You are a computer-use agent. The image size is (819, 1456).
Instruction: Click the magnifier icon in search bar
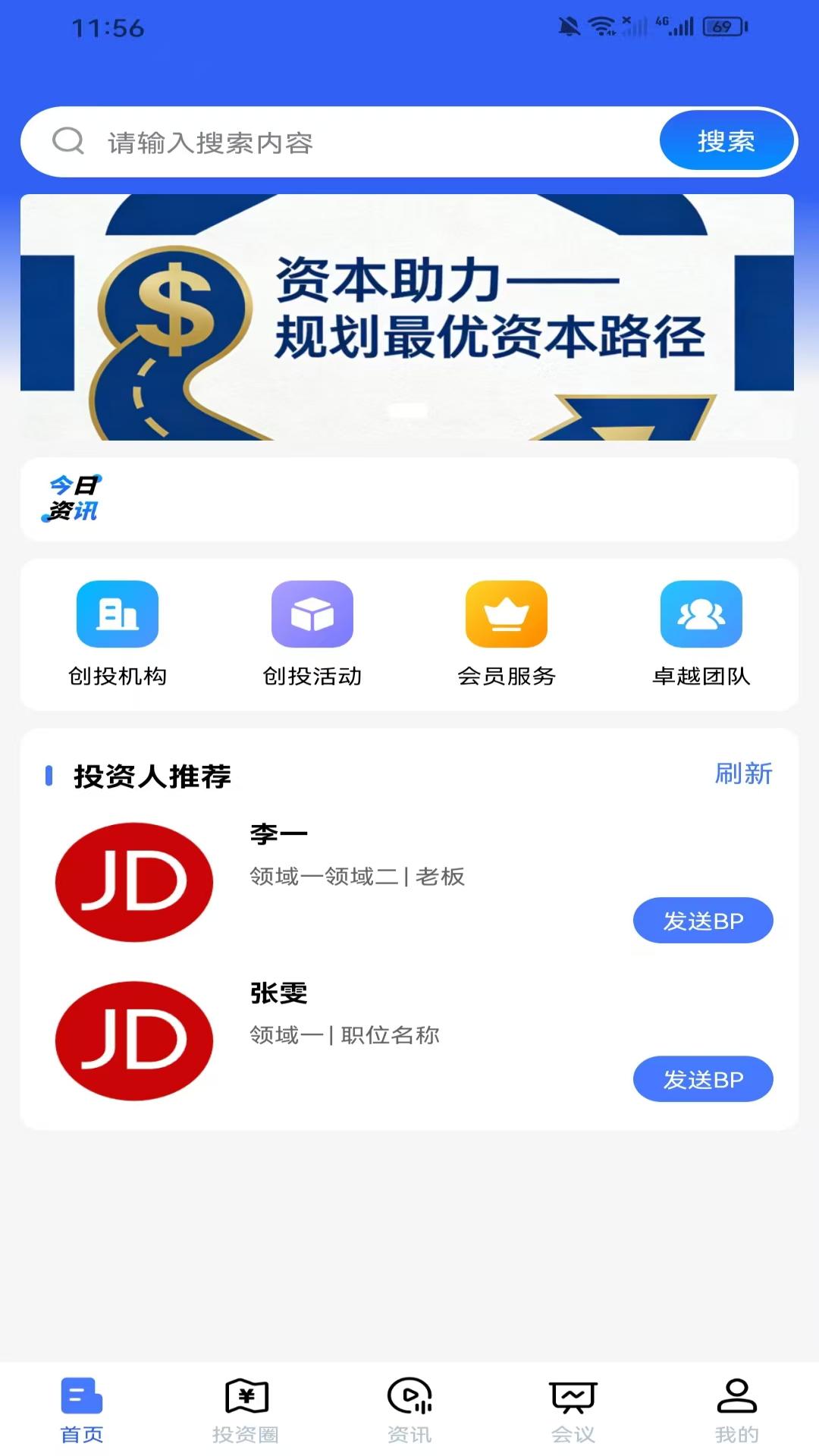67,140
